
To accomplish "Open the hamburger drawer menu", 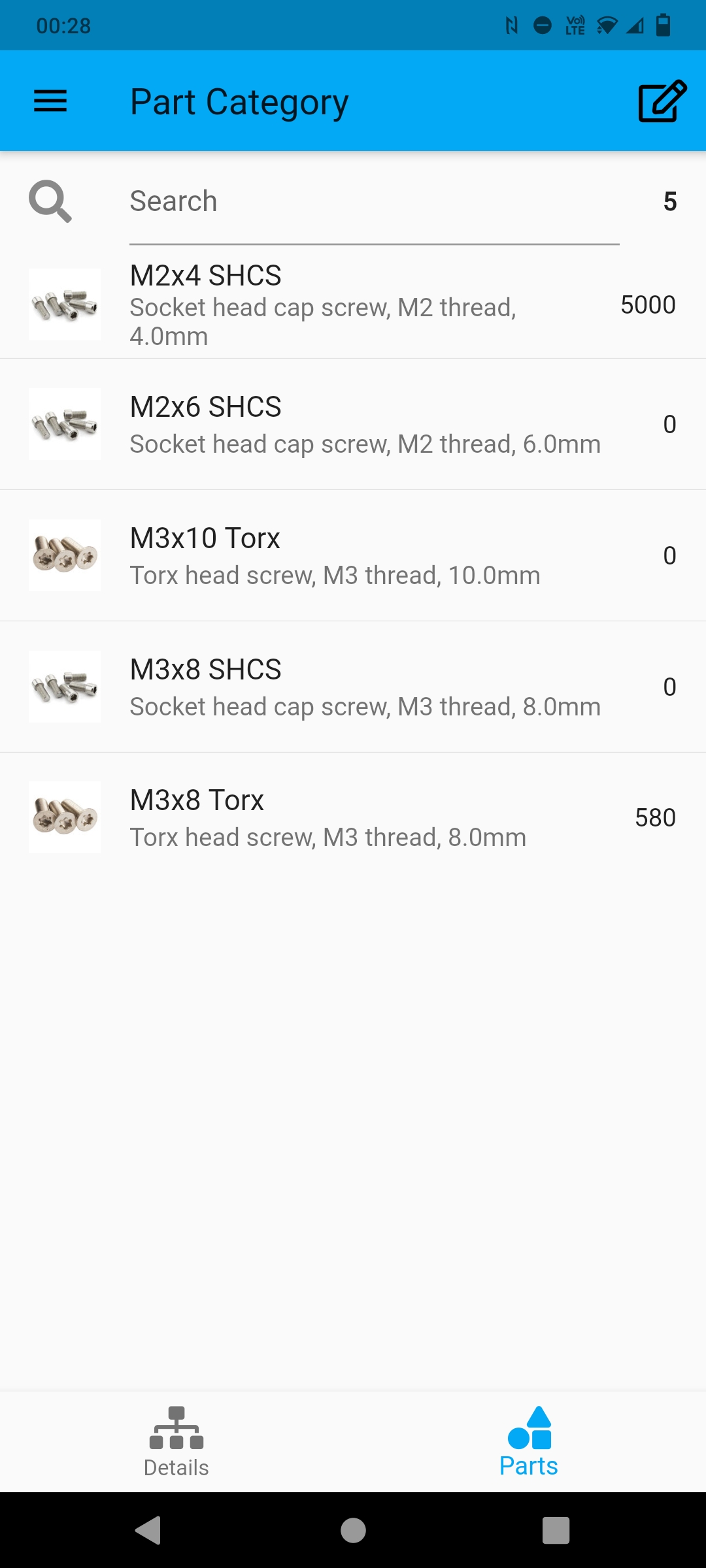I will click(x=50, y=101).
